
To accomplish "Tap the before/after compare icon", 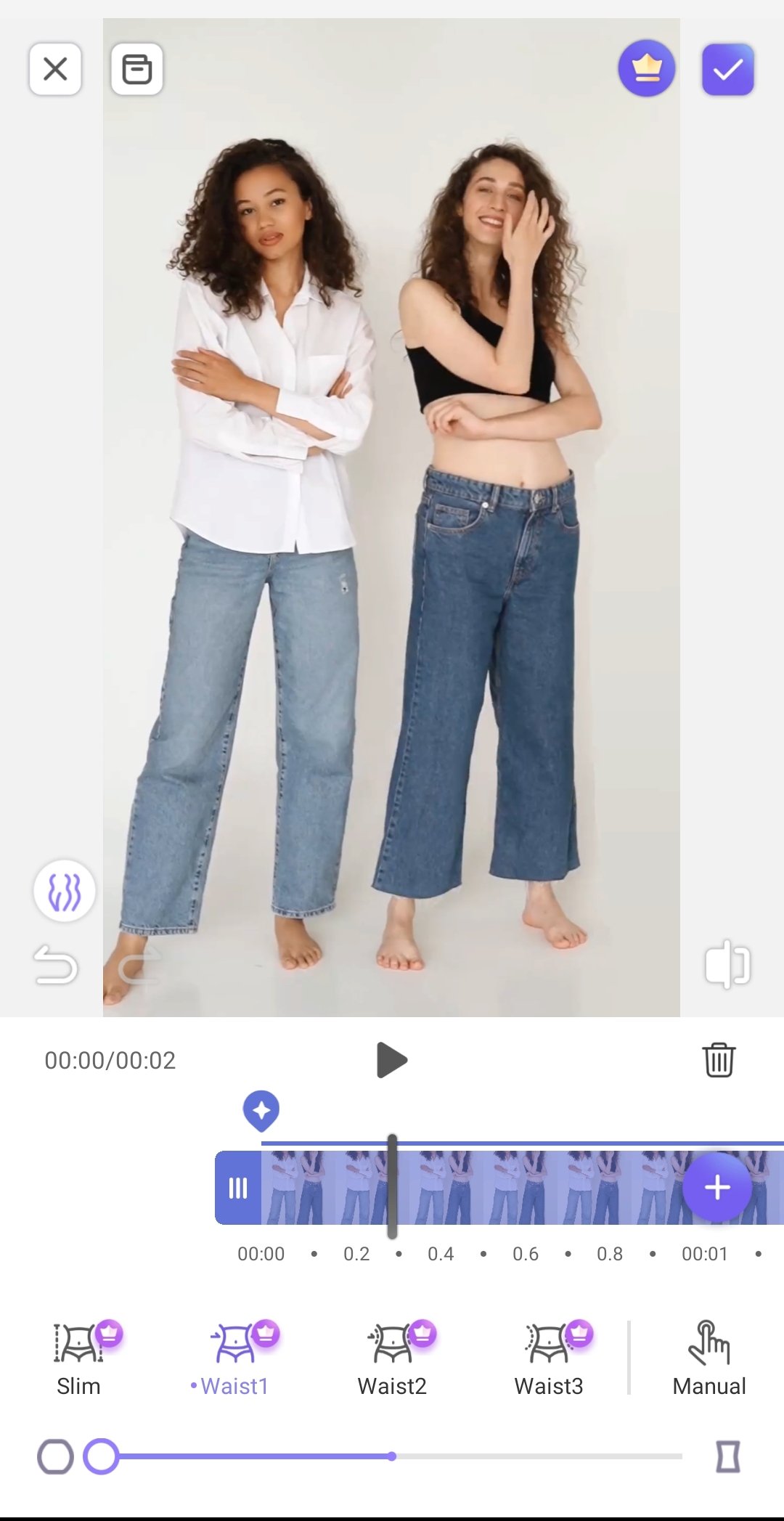I will pos(727,965).
